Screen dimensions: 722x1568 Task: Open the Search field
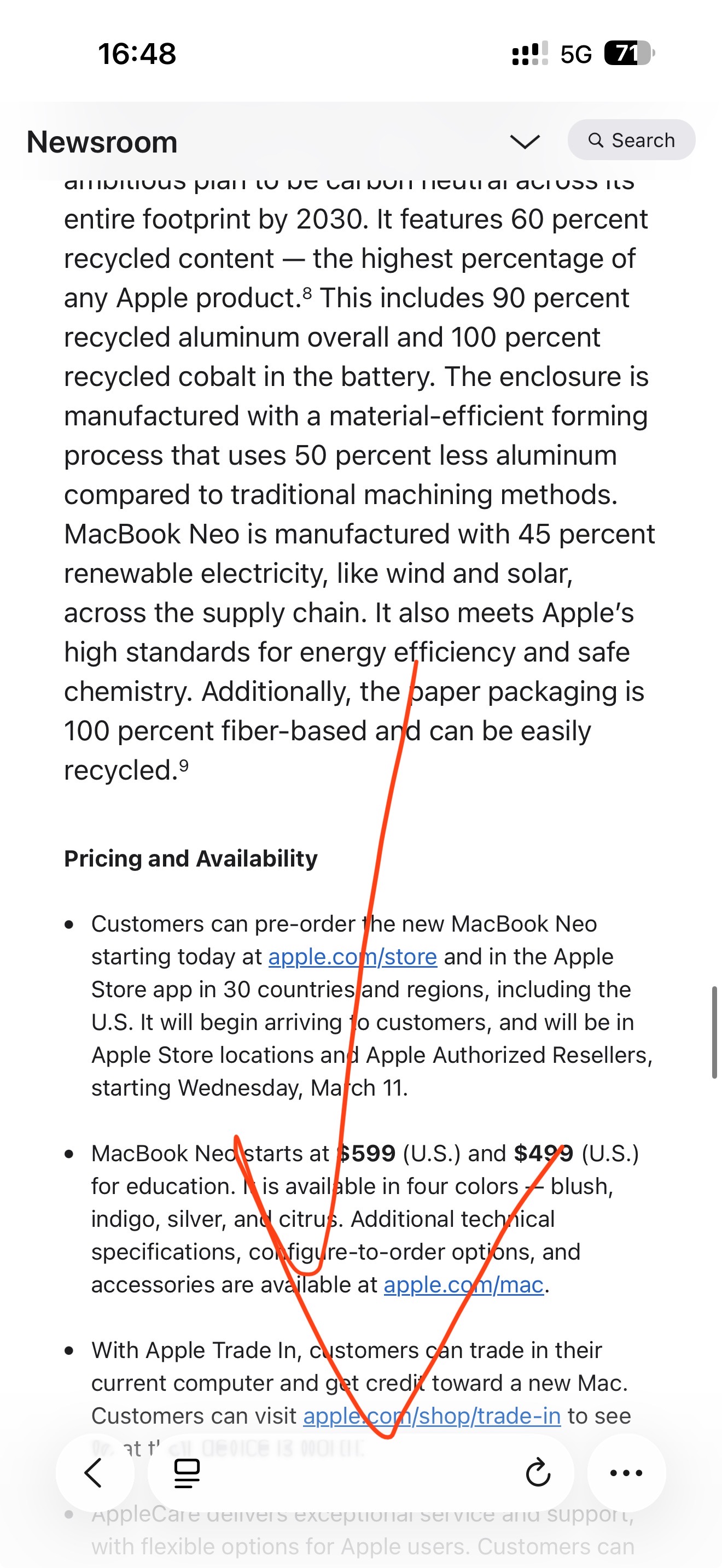631,140
